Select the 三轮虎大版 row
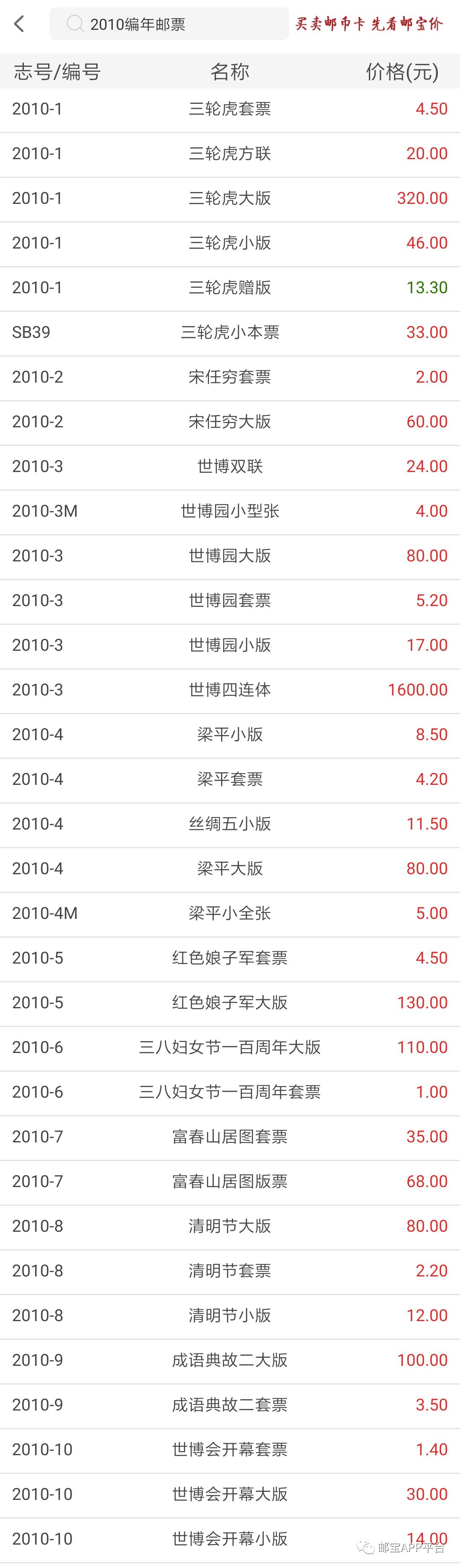 pos(230,198)
